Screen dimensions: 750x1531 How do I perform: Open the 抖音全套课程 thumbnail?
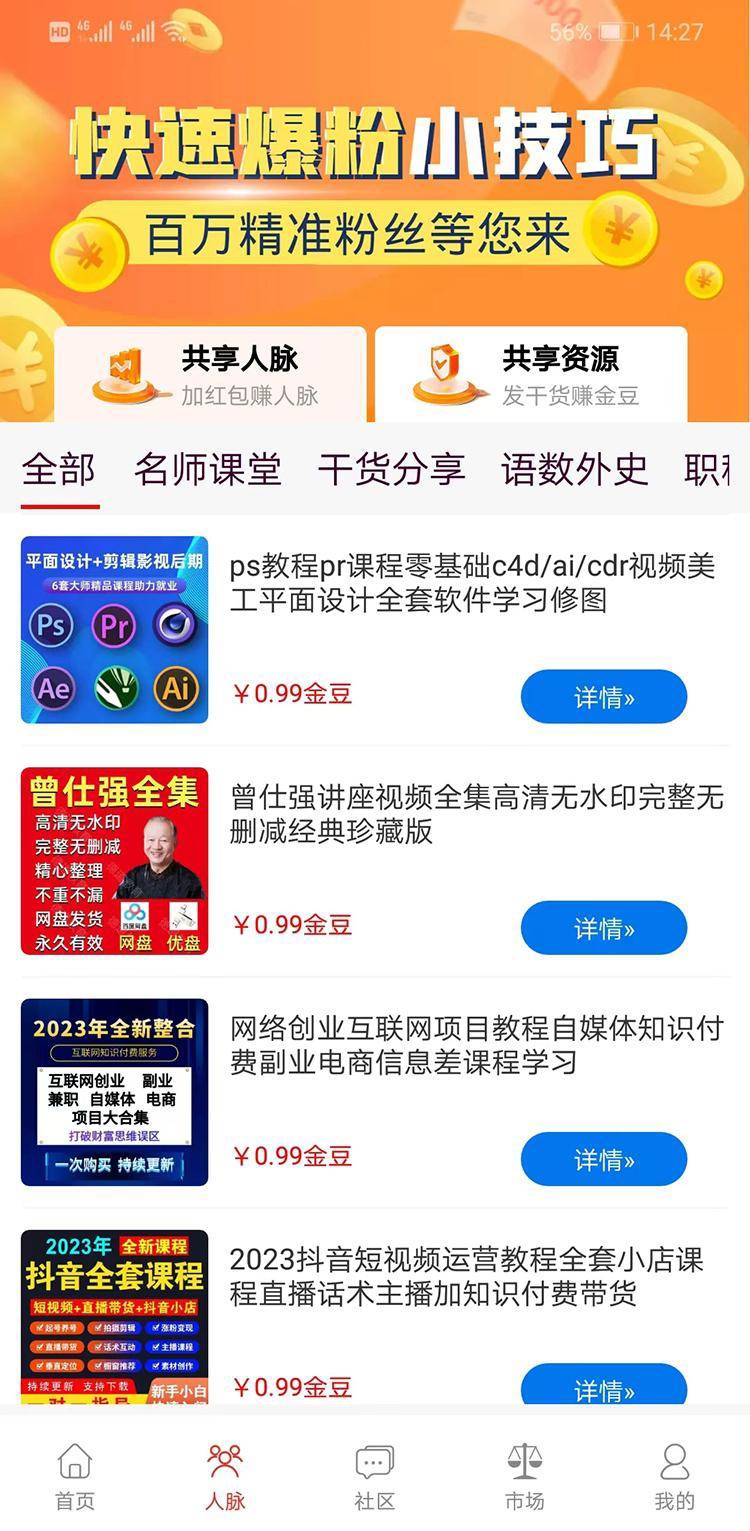115,1315
